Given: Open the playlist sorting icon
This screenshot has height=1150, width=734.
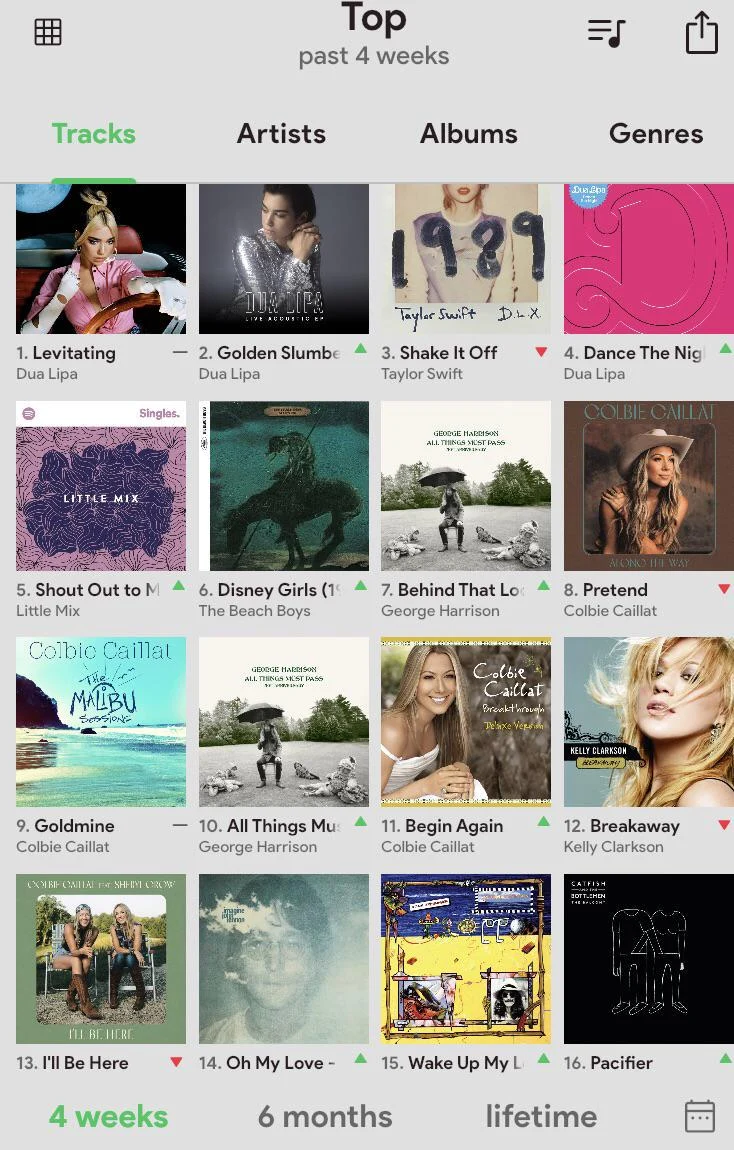Looking at the screenshot, I should (604, 32).
